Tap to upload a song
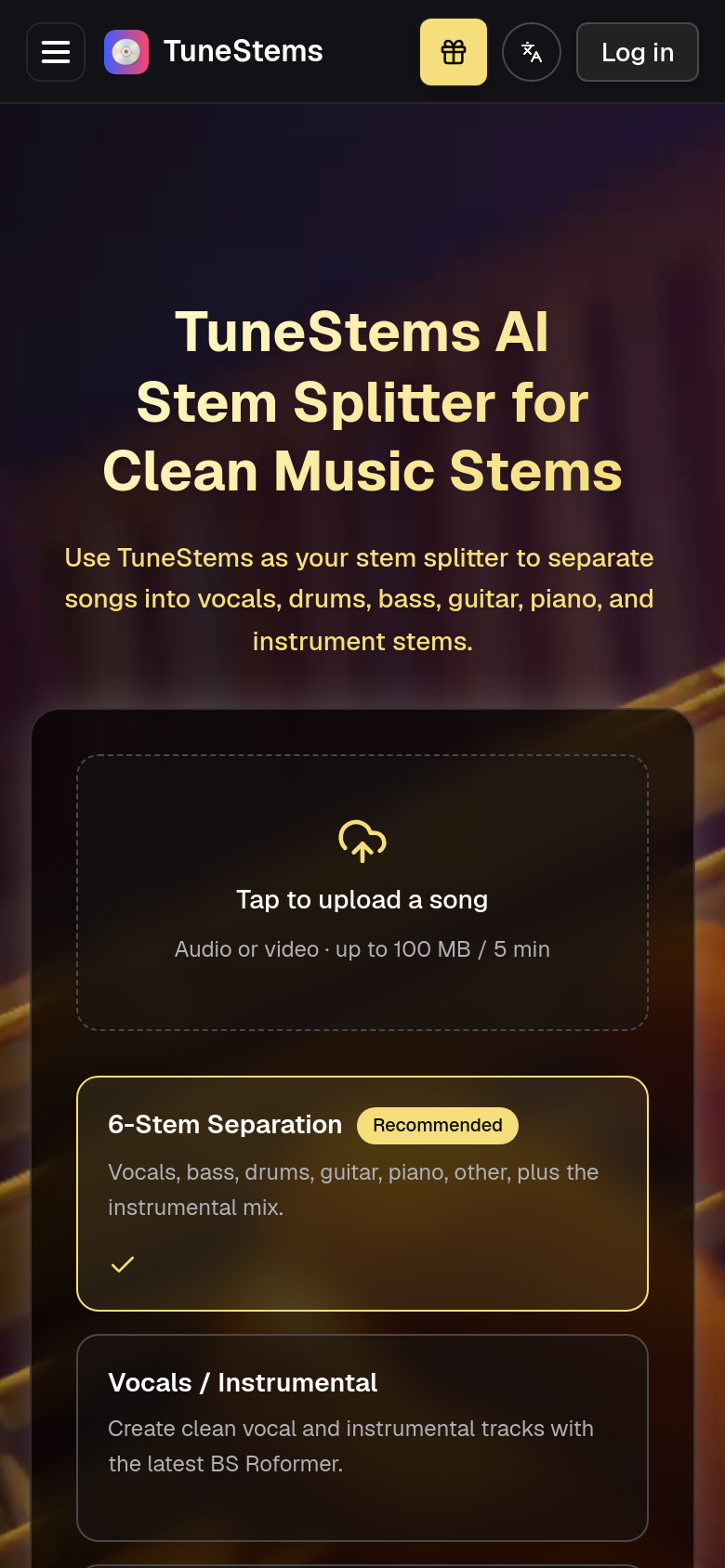This screenshot has width=725, height=1568. pos(362,893)
